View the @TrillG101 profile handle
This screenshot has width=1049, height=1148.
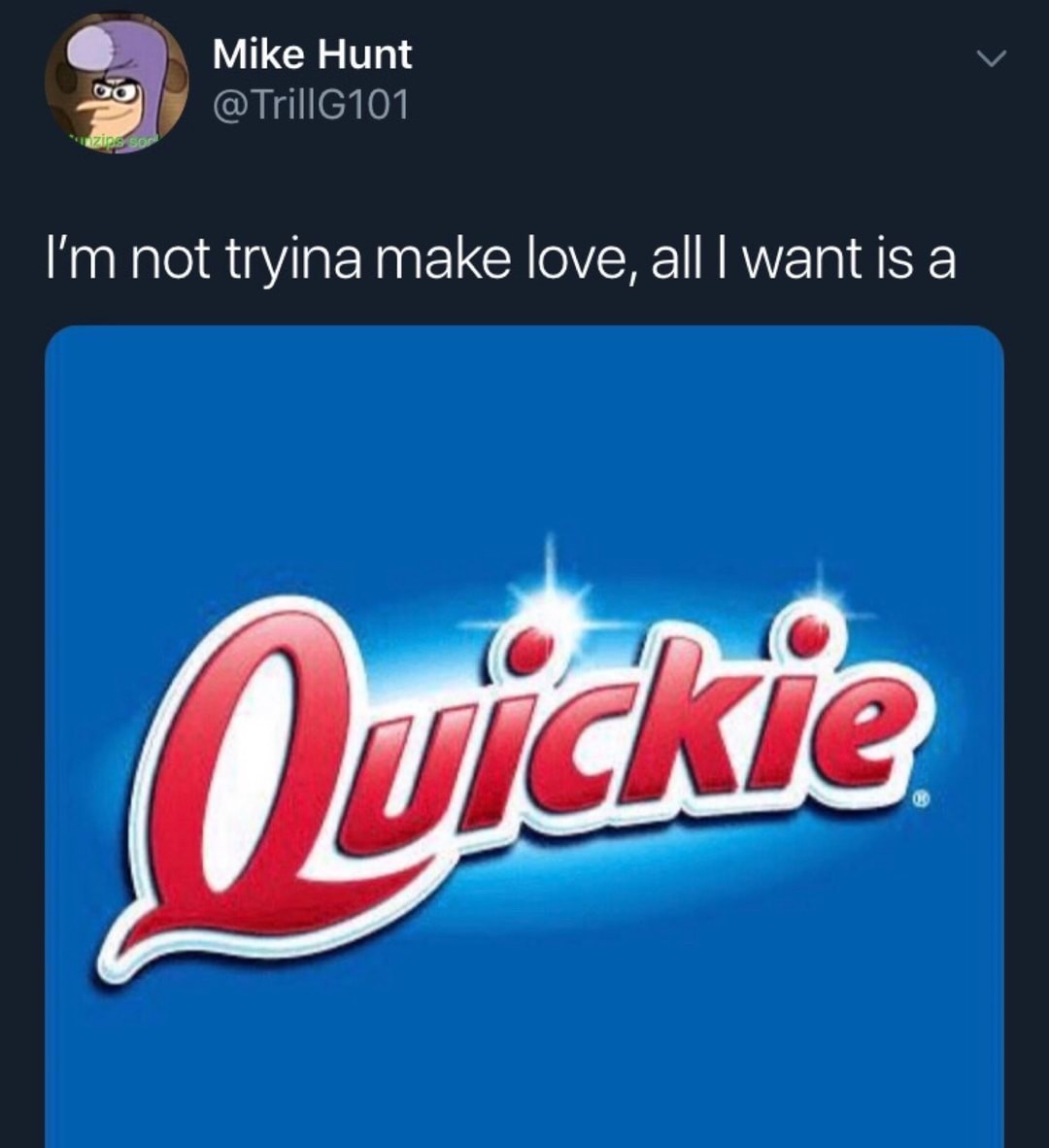click(311, 104)
